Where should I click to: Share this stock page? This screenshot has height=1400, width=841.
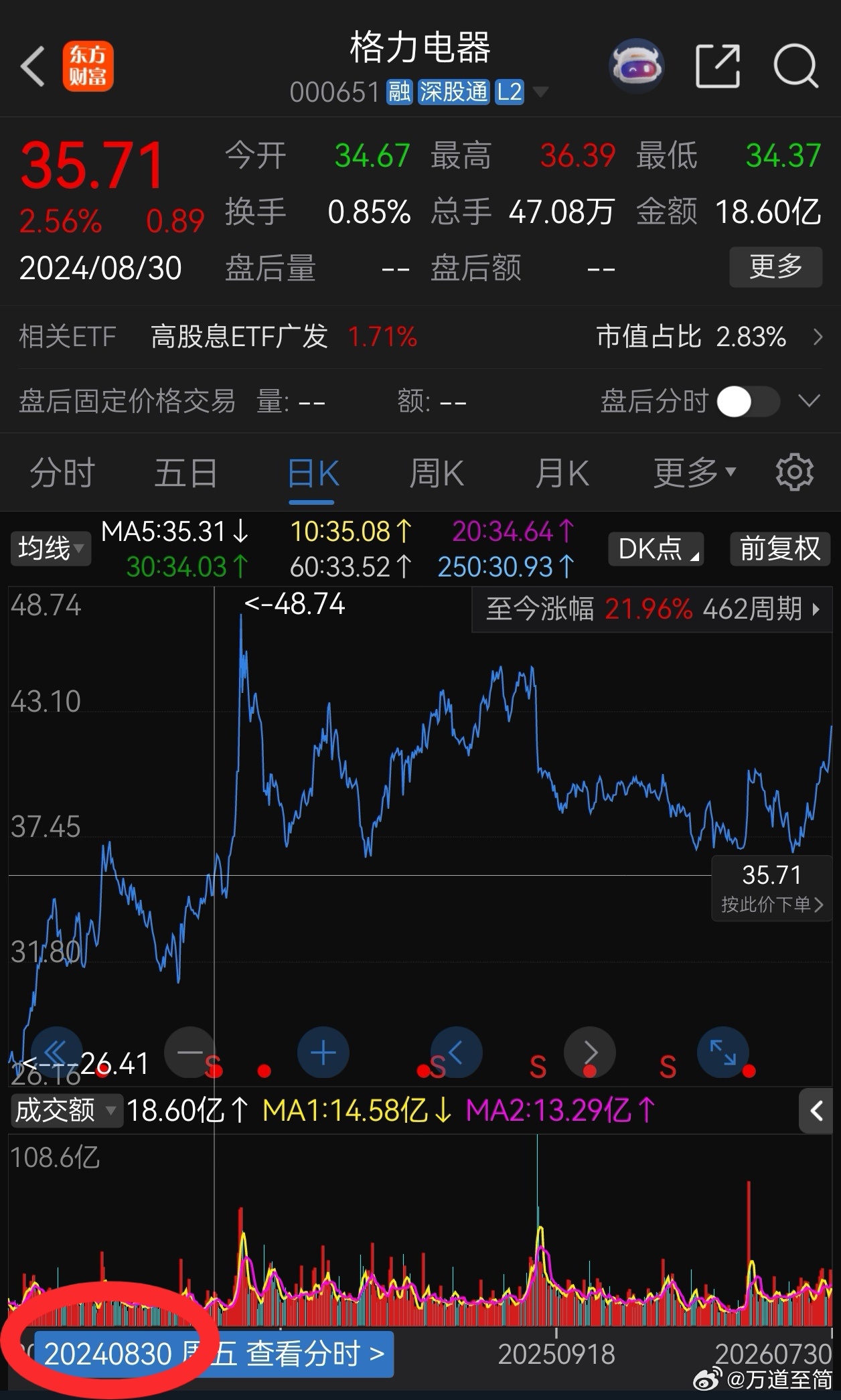[717, 66]
